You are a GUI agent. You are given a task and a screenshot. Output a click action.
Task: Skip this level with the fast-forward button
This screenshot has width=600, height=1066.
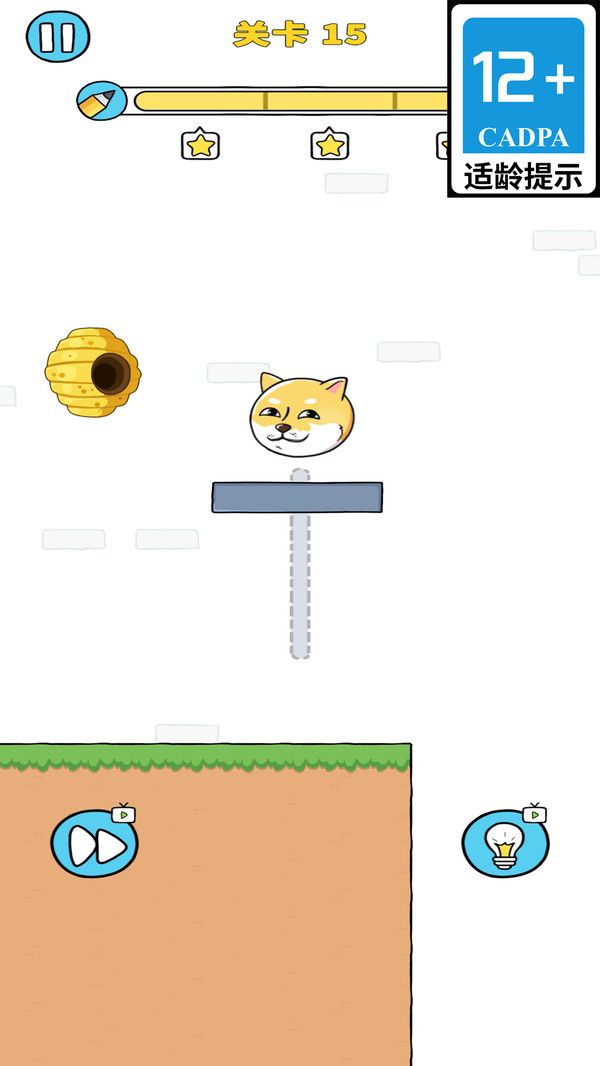tap(95, 845)
